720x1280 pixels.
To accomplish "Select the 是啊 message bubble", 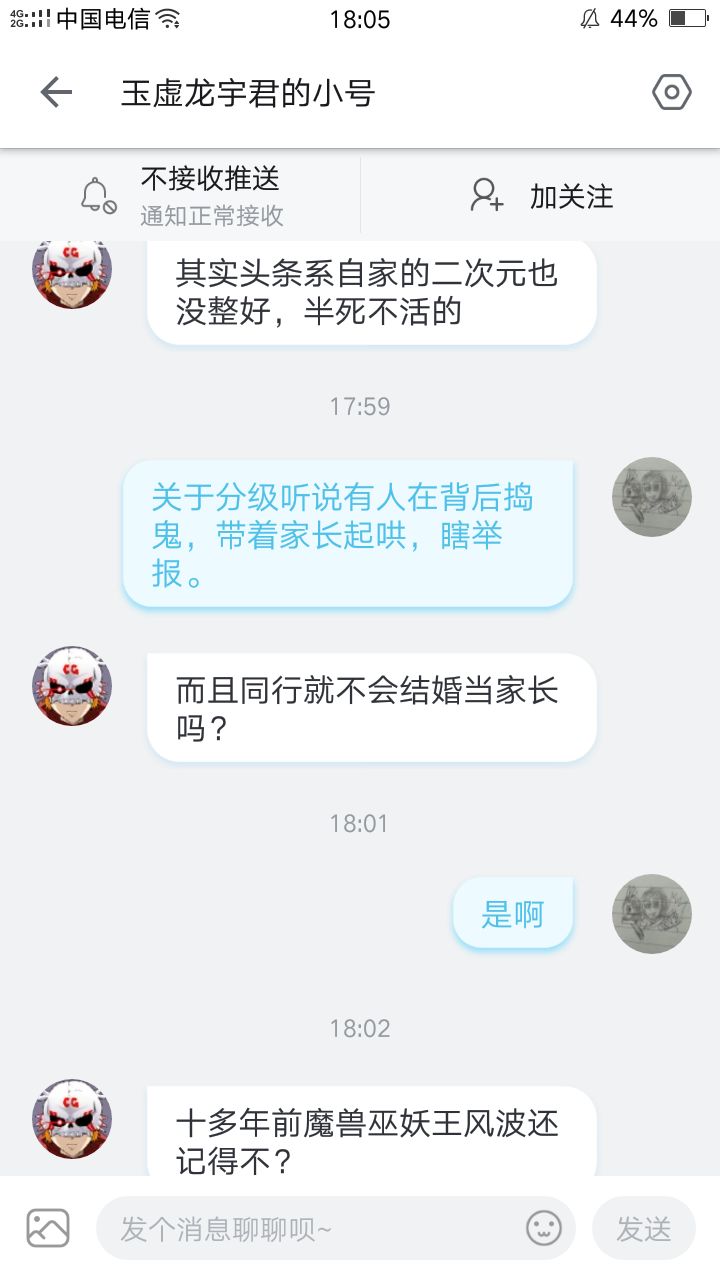I will 512,913.
